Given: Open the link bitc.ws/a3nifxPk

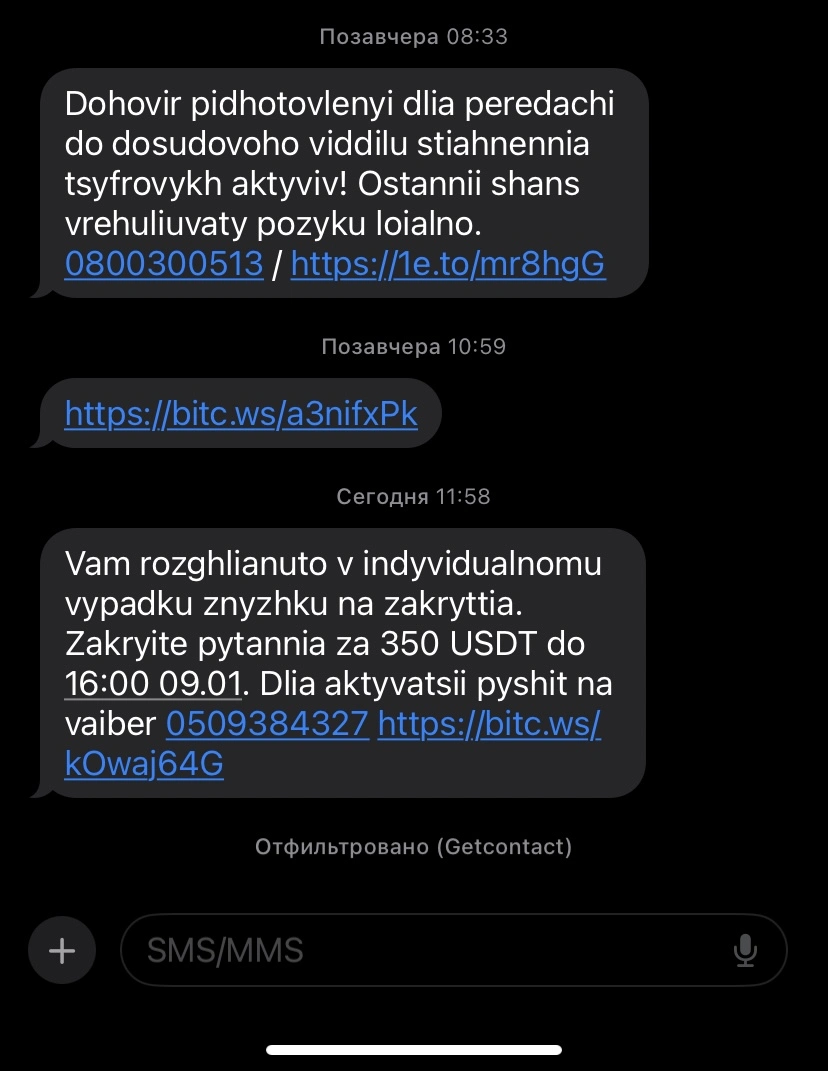Looking at the screenshot, I should 240,413.
